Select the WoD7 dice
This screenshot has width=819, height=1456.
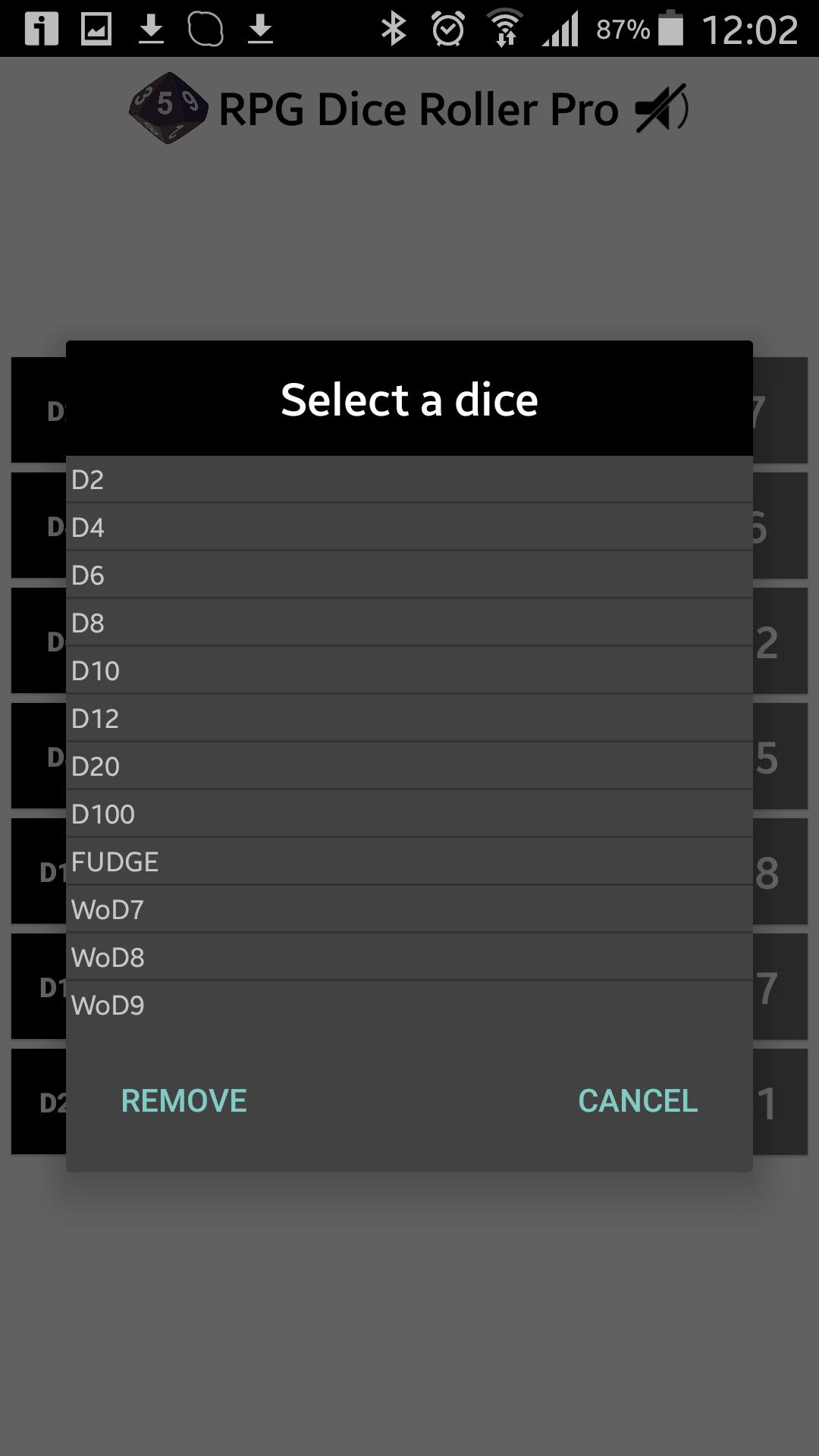pos(409,908)
